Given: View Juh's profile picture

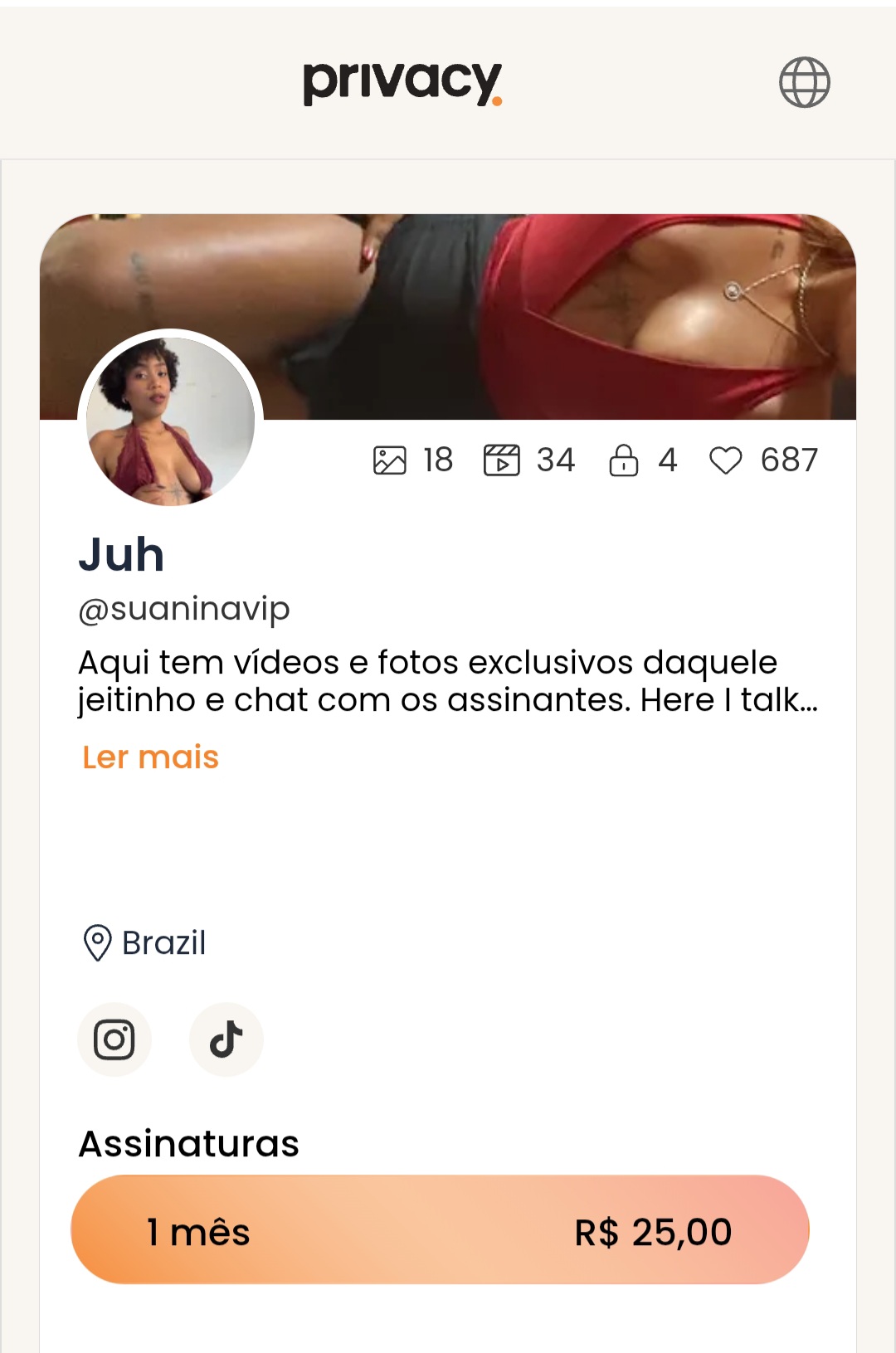Looking at the screenshot, I should point(171,421).
